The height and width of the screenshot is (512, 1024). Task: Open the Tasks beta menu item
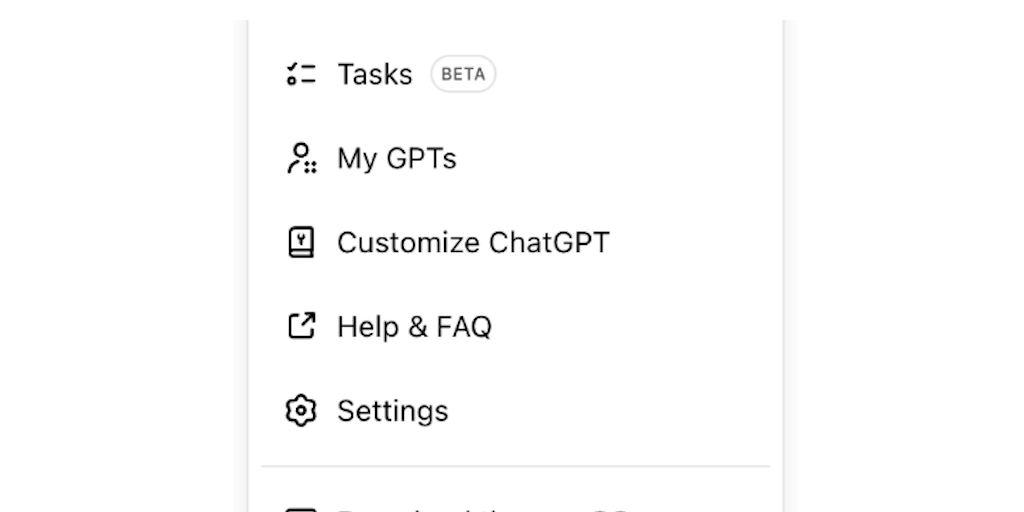pyautogui.click(x=375, y=74)
